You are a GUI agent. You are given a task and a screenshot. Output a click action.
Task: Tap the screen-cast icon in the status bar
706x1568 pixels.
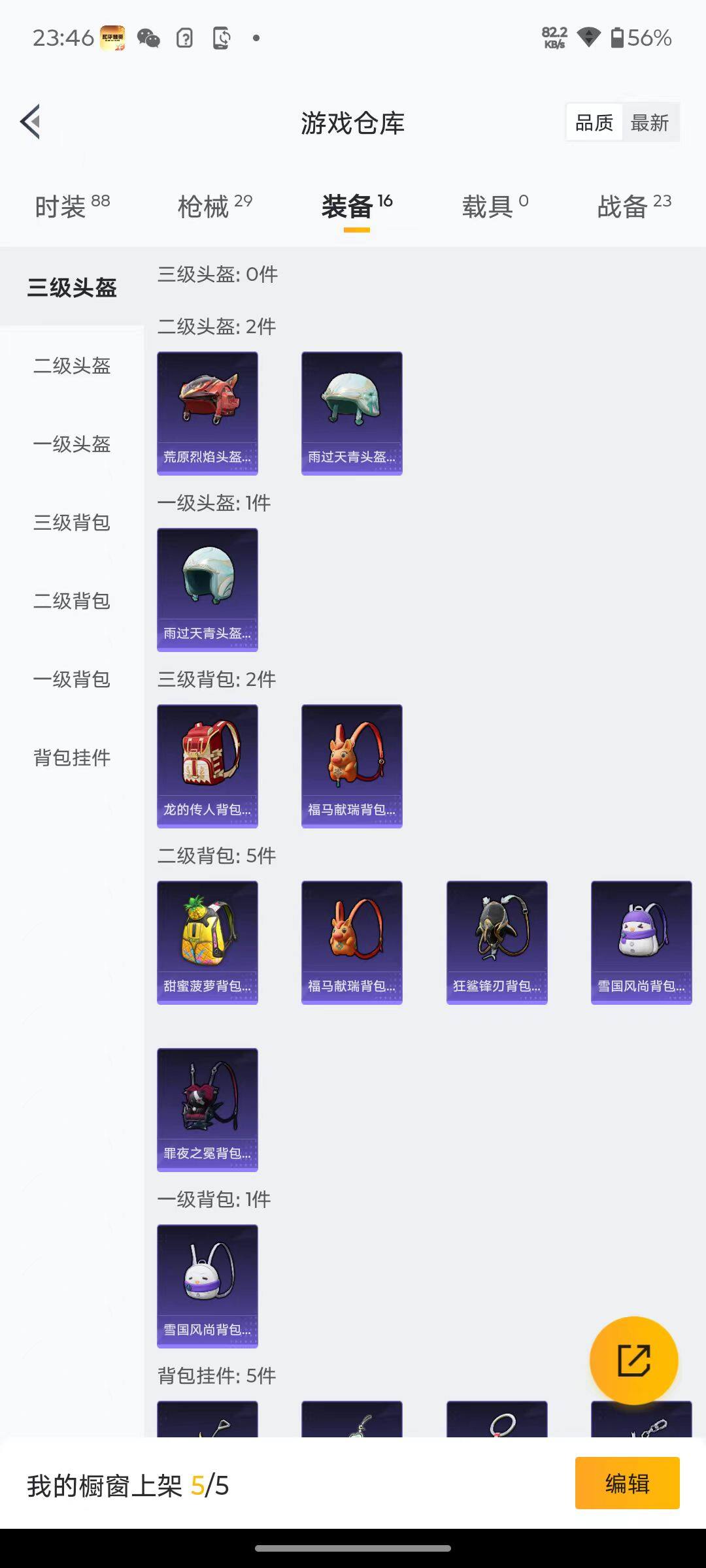pyautogui.click(x=219, y=39)
